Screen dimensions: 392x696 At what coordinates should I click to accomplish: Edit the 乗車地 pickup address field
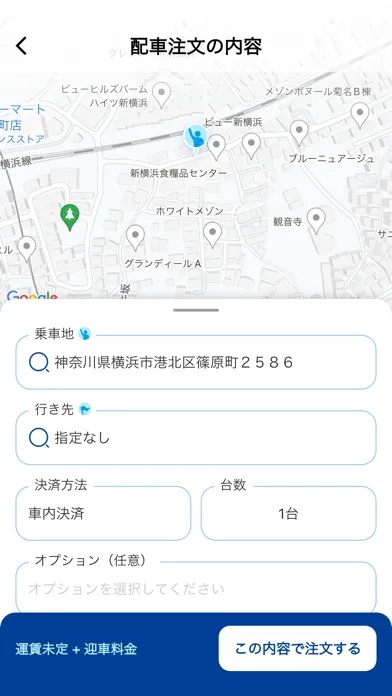click(196, 363)
